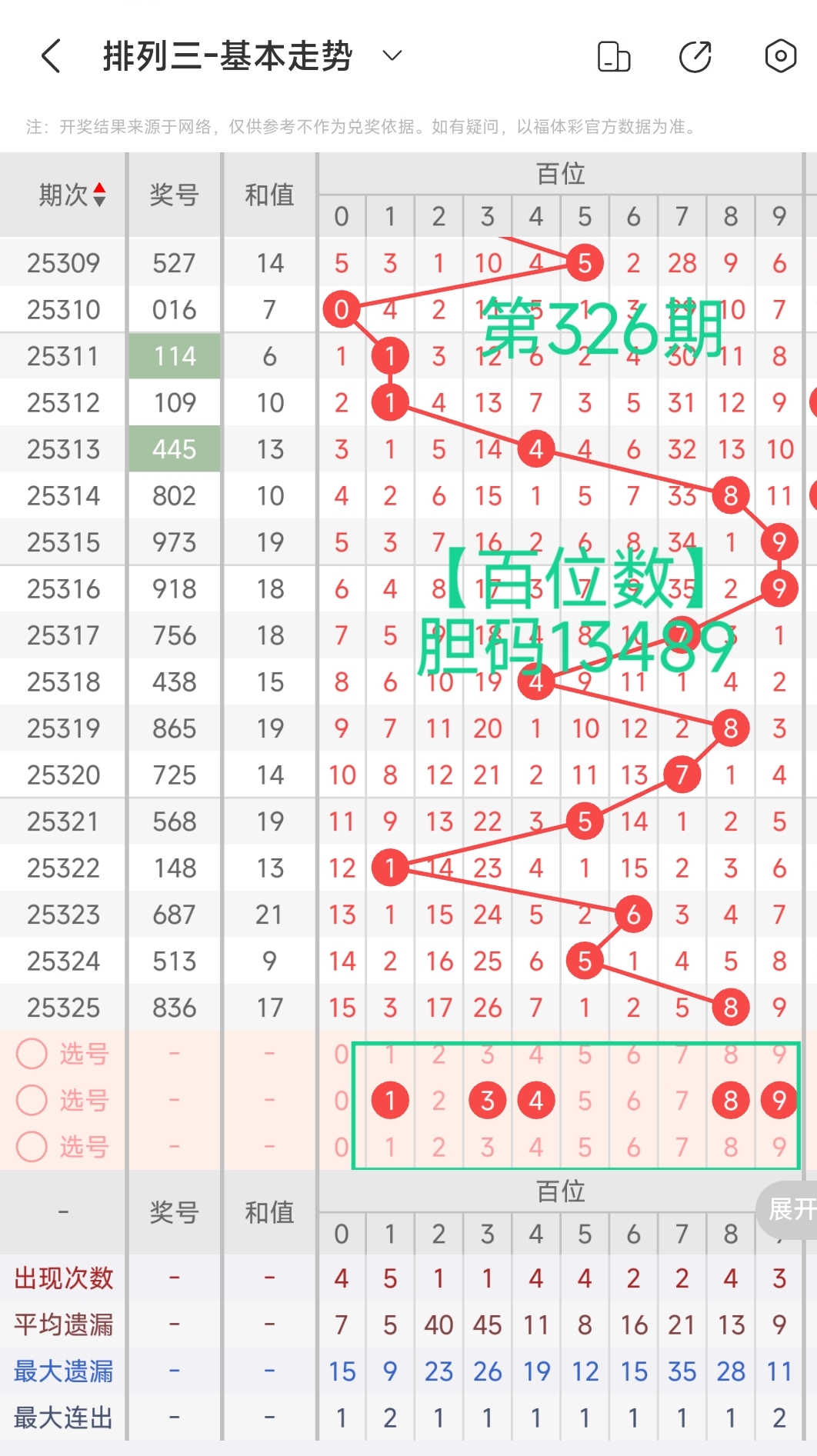Deselect circled number 3 in second selection row
817x1456 pixels.
(487, 1101)
